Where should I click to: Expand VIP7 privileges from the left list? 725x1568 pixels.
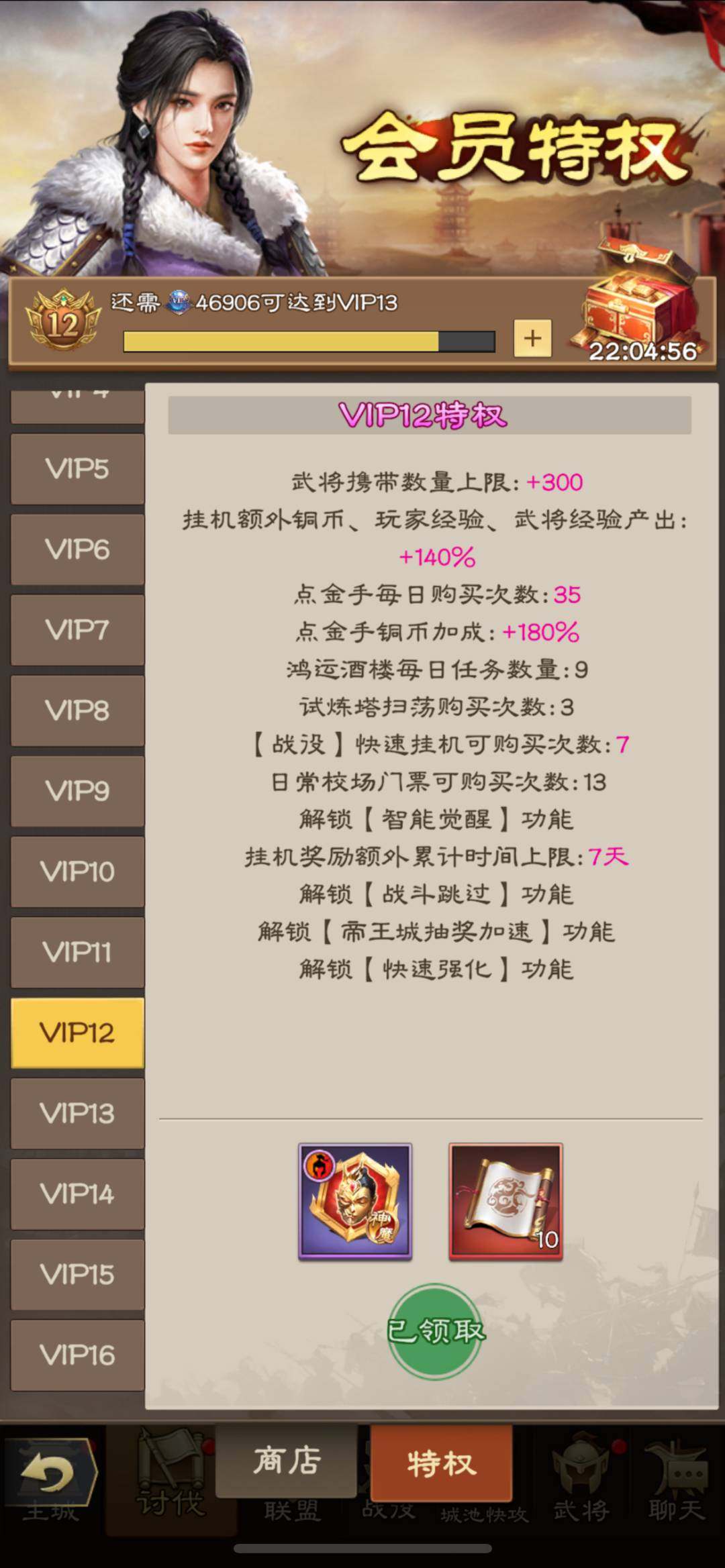click(x=77, y=629)
